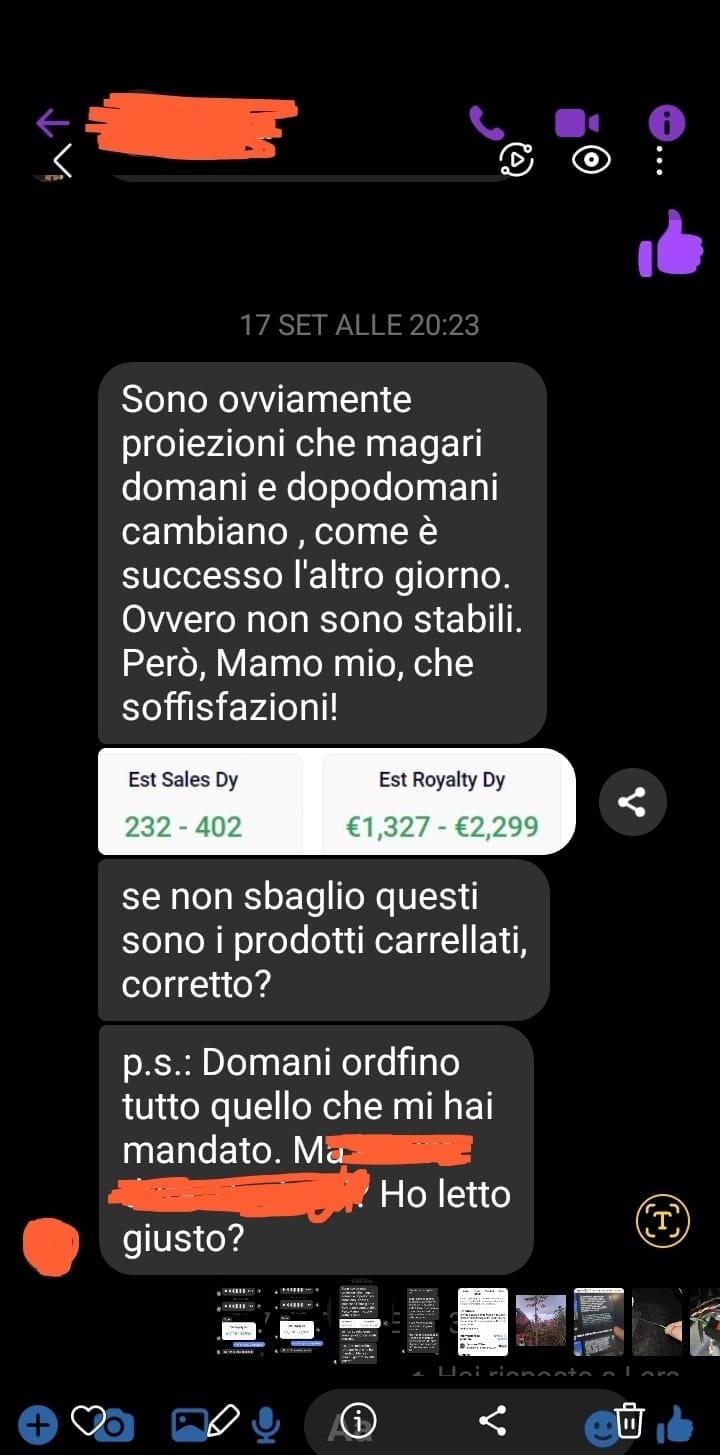Delete this image with the trash icon
720x1455 pixels.
pyautogui.click(x=628, y=1420)
